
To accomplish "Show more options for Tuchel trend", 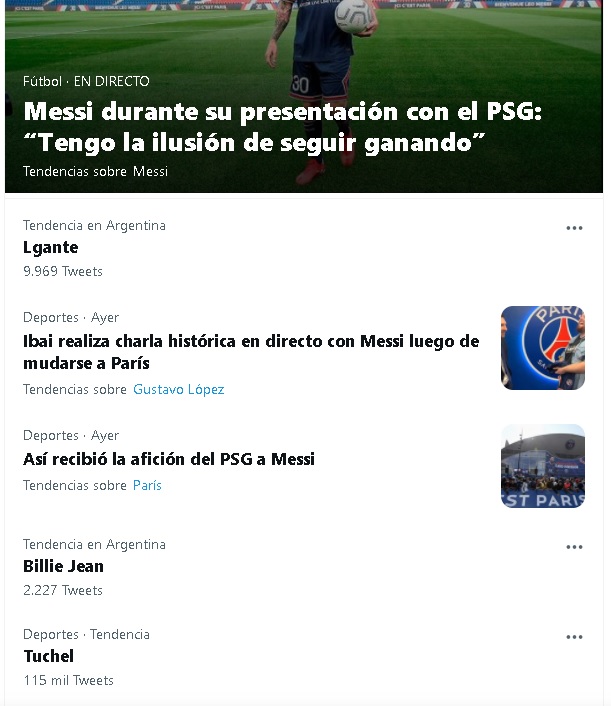I will click(x=574, y=637).
